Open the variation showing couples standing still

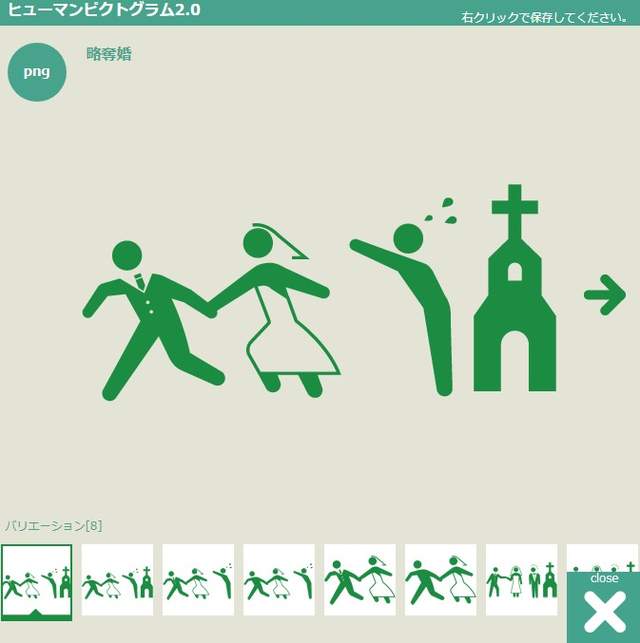tap(521, 580)
